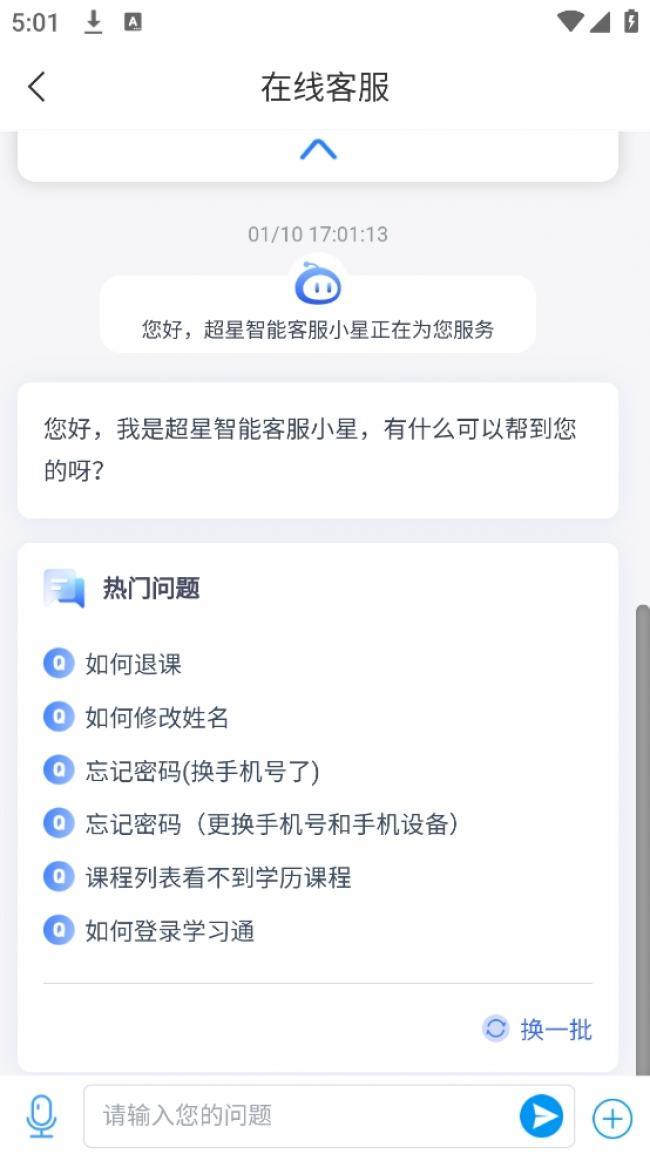Refresh hot questions with 换一批
Image resolution: width=650 pixels, height=1154 pixels.
pos(539,1029)
